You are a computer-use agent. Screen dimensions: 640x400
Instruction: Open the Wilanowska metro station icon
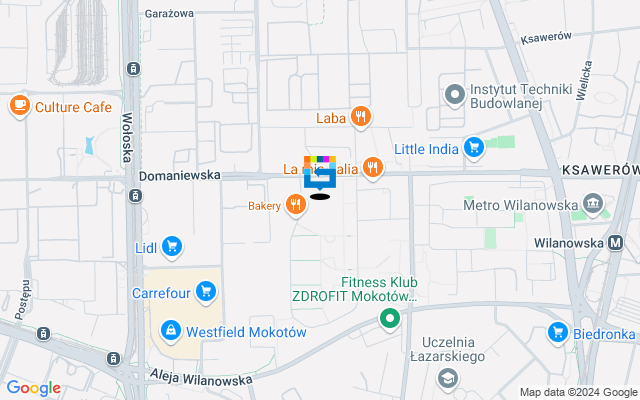(615, 242)
